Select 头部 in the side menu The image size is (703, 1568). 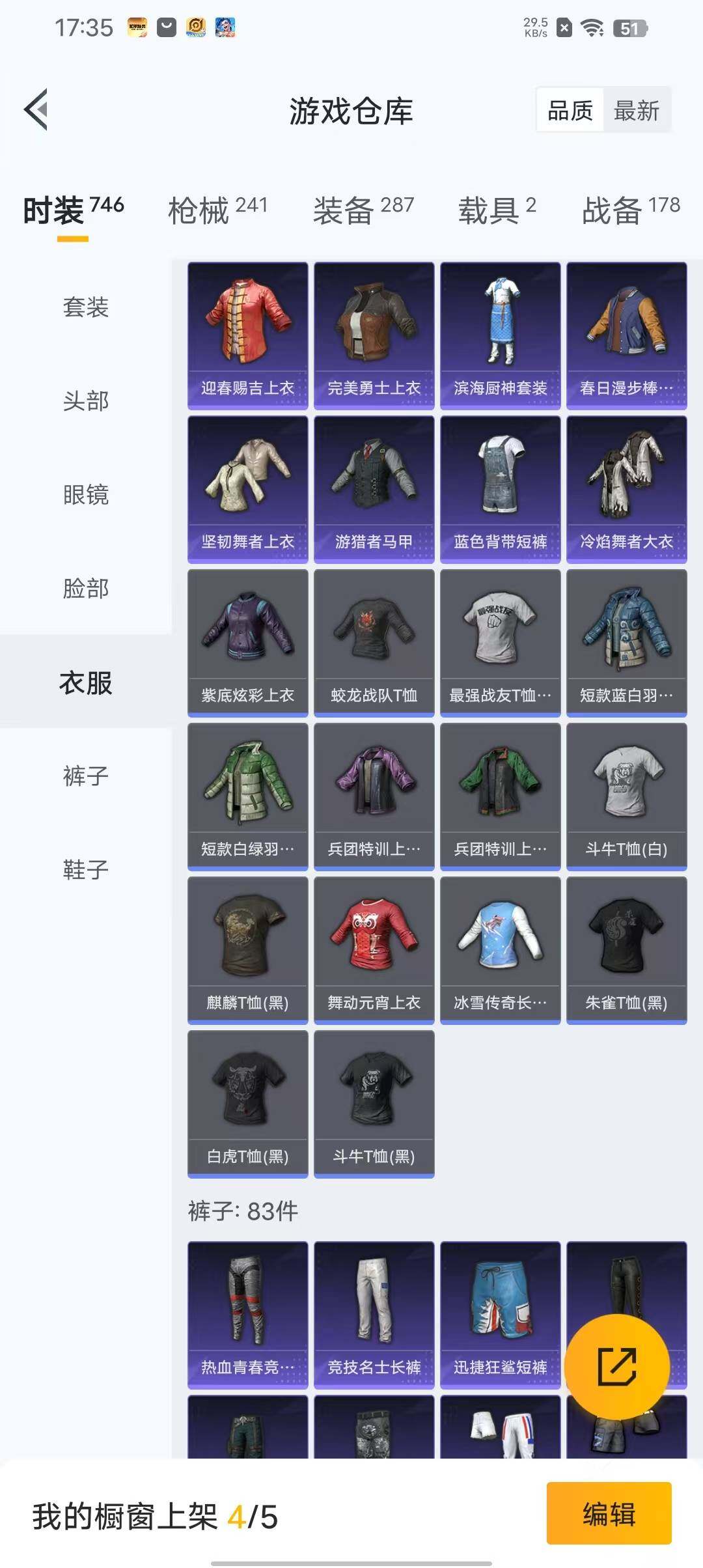(x=85, y=401)
